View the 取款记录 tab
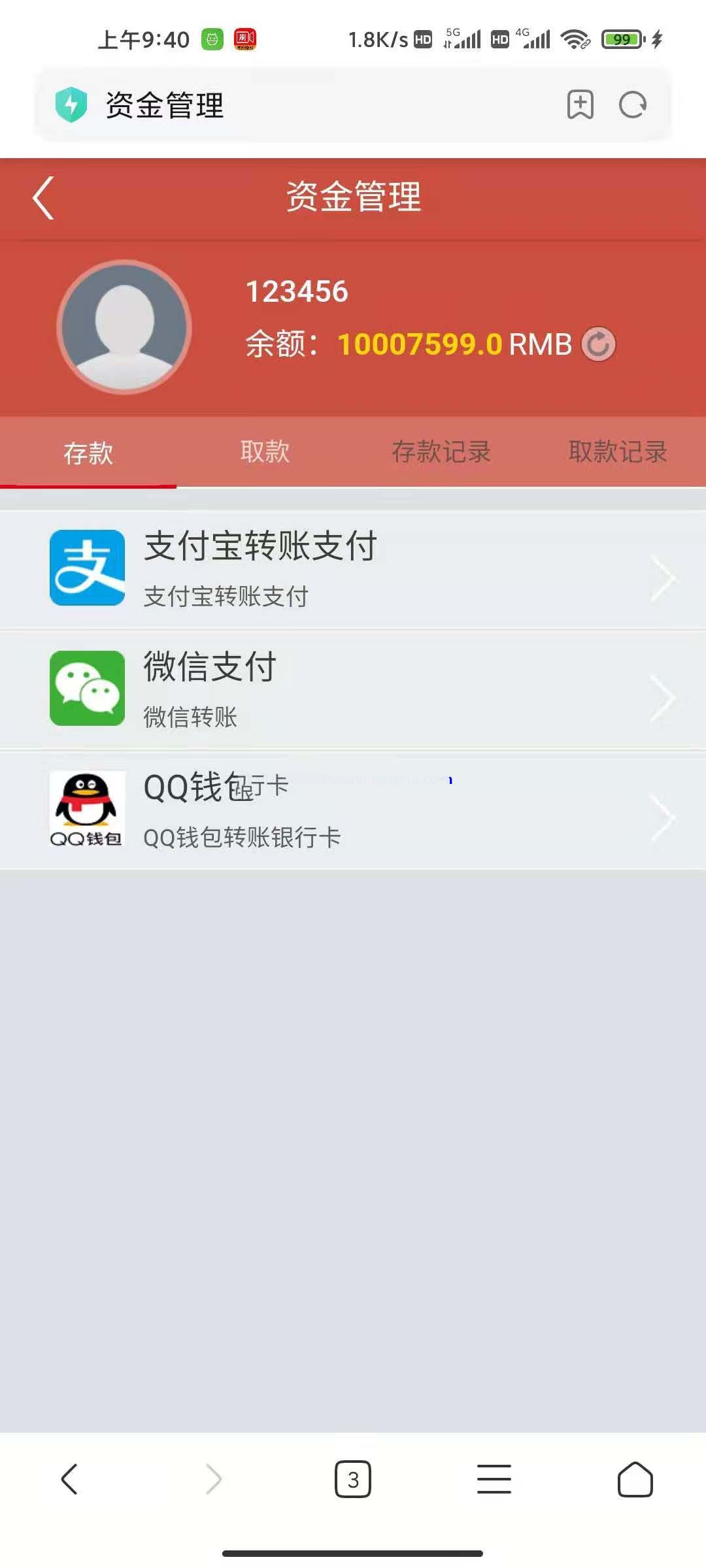Image resolution: width=706 pixels, height=1568 pixels. click(x=618, y=452)
